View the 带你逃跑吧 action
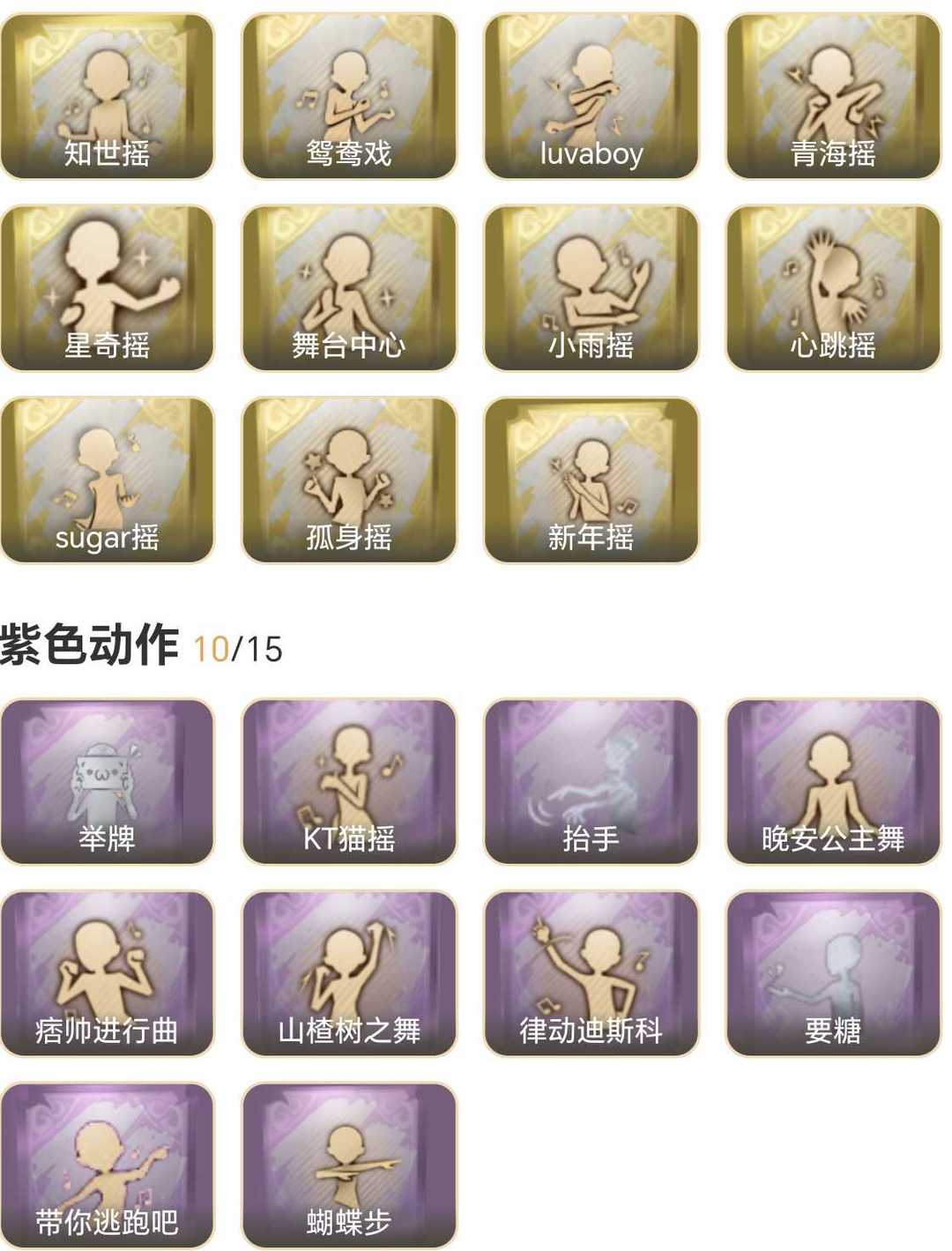This screenshot has width=952, height=1251. point(108,1166)
